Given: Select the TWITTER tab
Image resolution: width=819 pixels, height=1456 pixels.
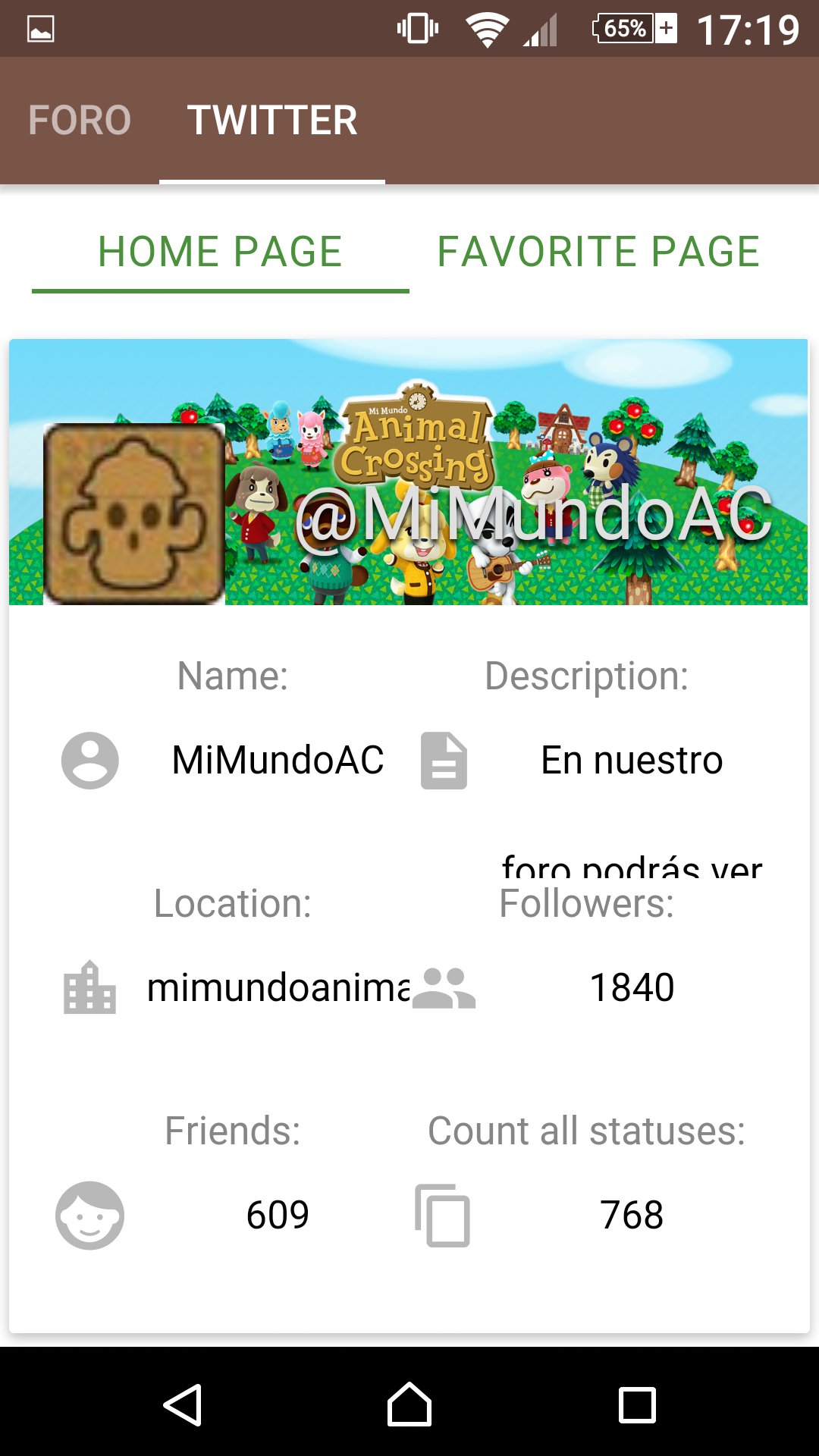Looking at the screenshot, I should [272, 121].
